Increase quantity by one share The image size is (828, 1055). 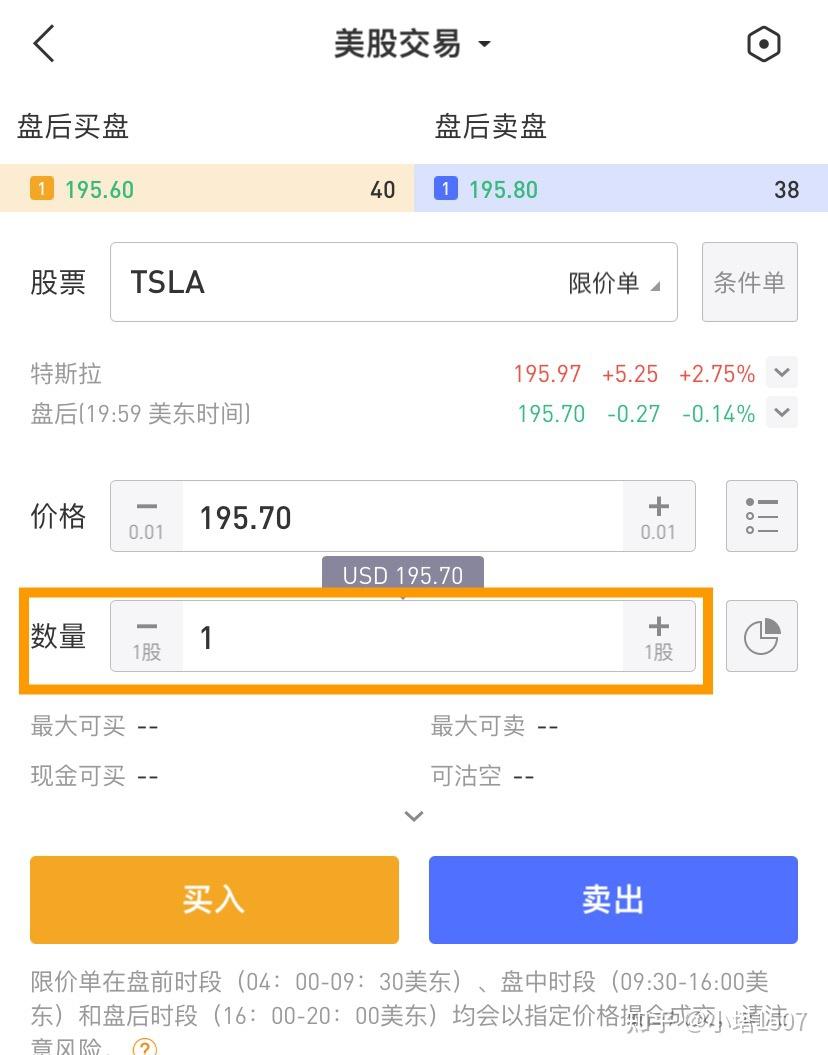click(657, 636)
